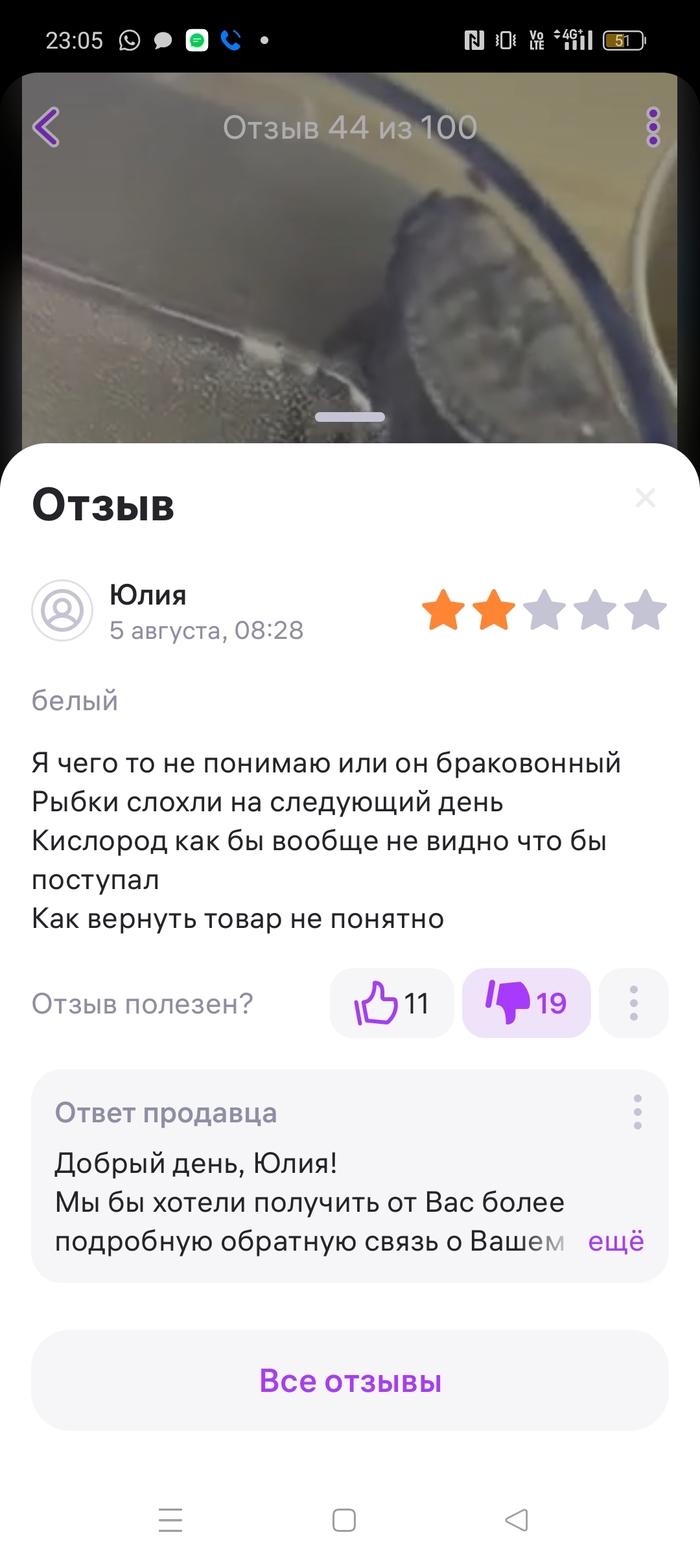700x1563 pixels.
Task: Tap the thumbs down button with 19
Action: (526, 1003)
